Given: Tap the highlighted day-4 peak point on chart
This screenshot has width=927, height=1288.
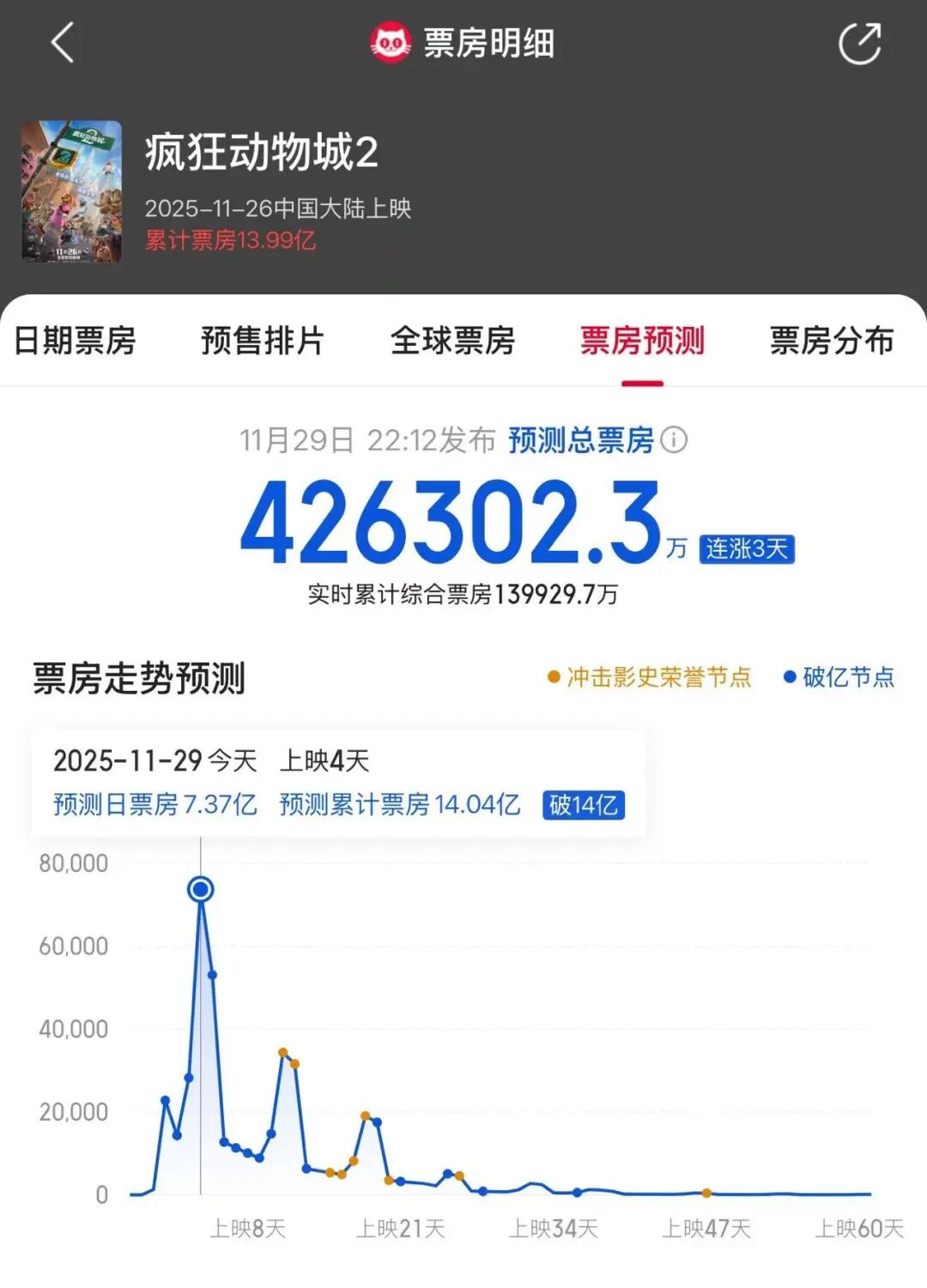Looking at the screenshot, I should tap(201, 890).
